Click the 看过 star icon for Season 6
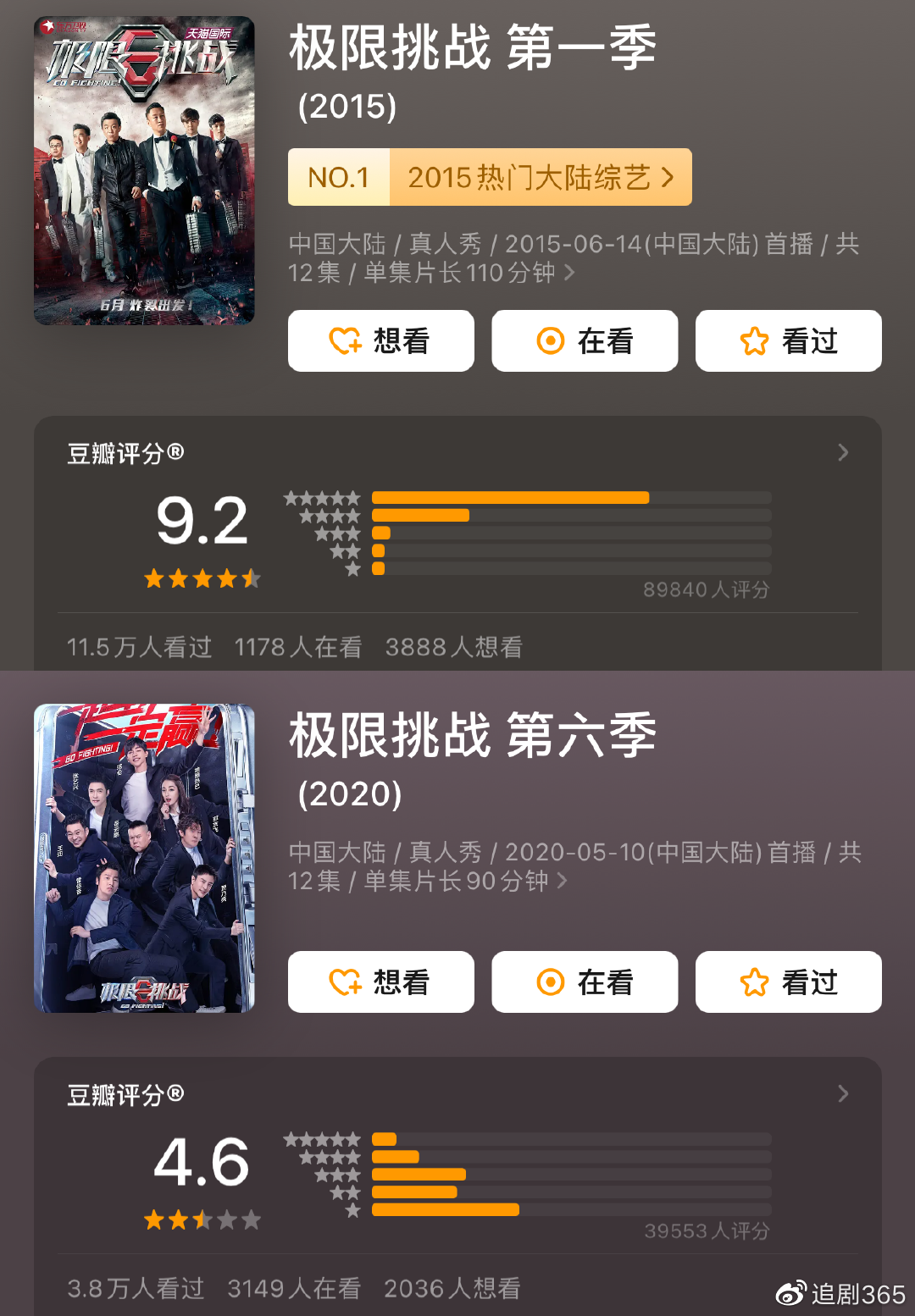The height and width of the screenshot is (1316, 915). tap(754, 982)
